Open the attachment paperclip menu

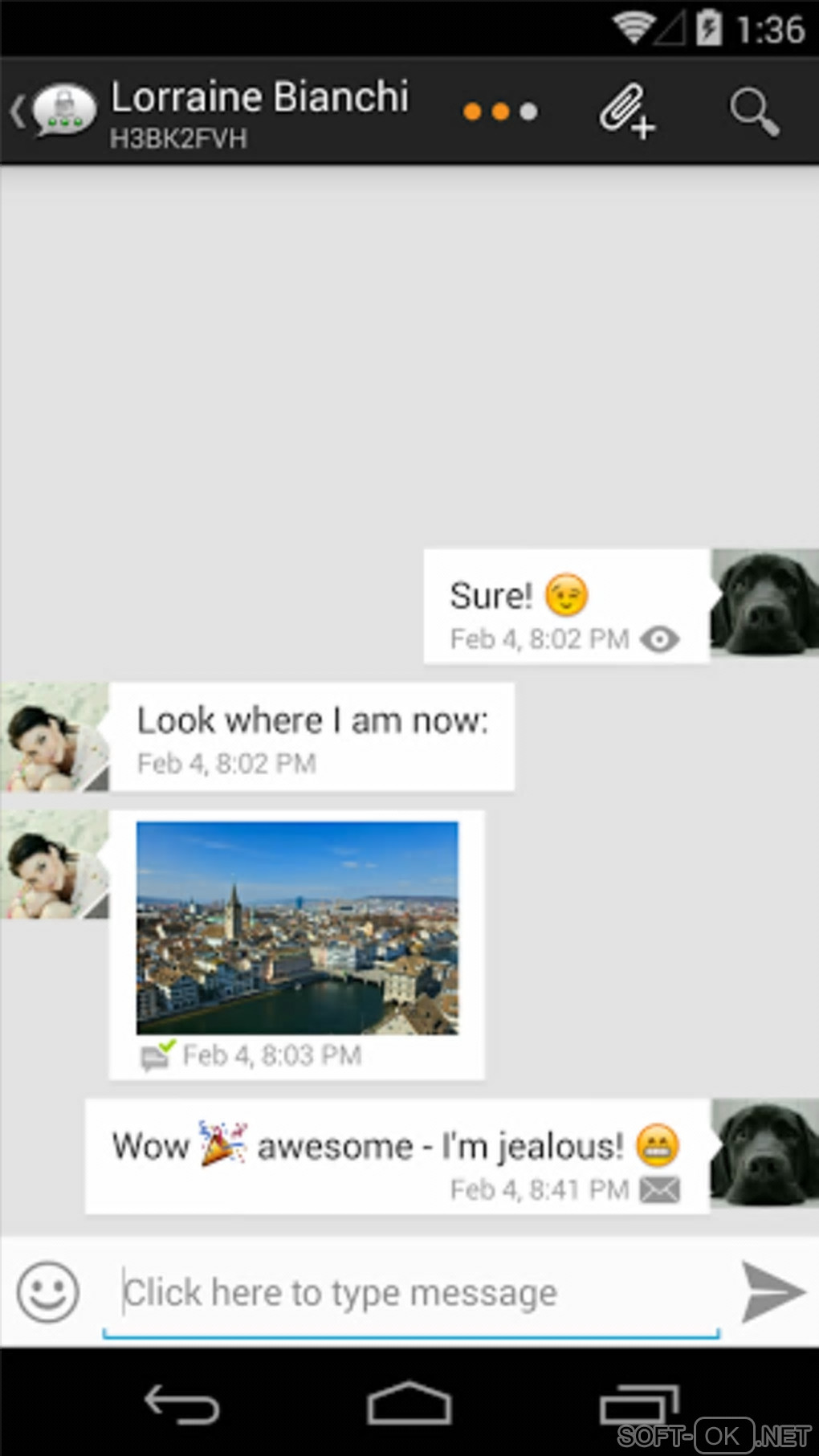click(626, 110)
